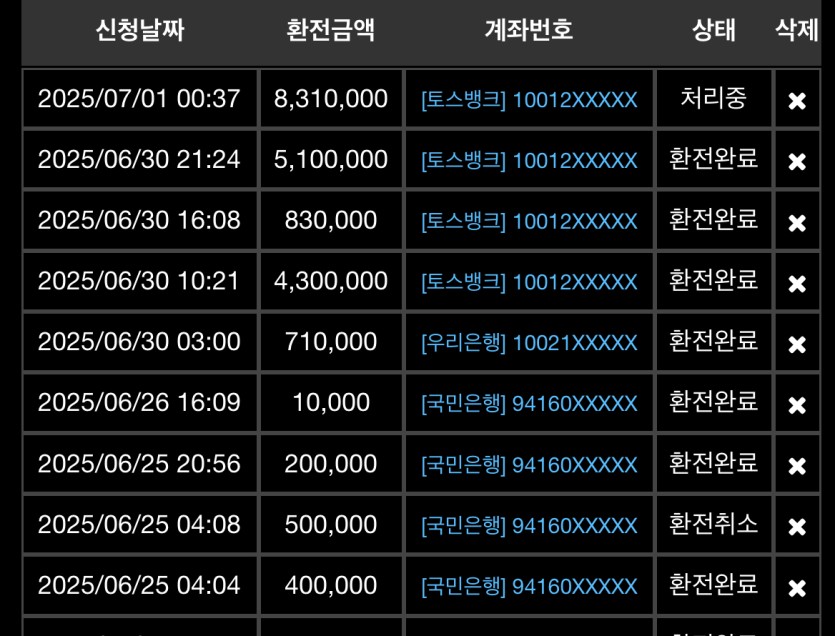Screen dimensions: 835x636
Task: Delete the 2025/07/01 00:37 withdrawal request
Action: point(797,101)
